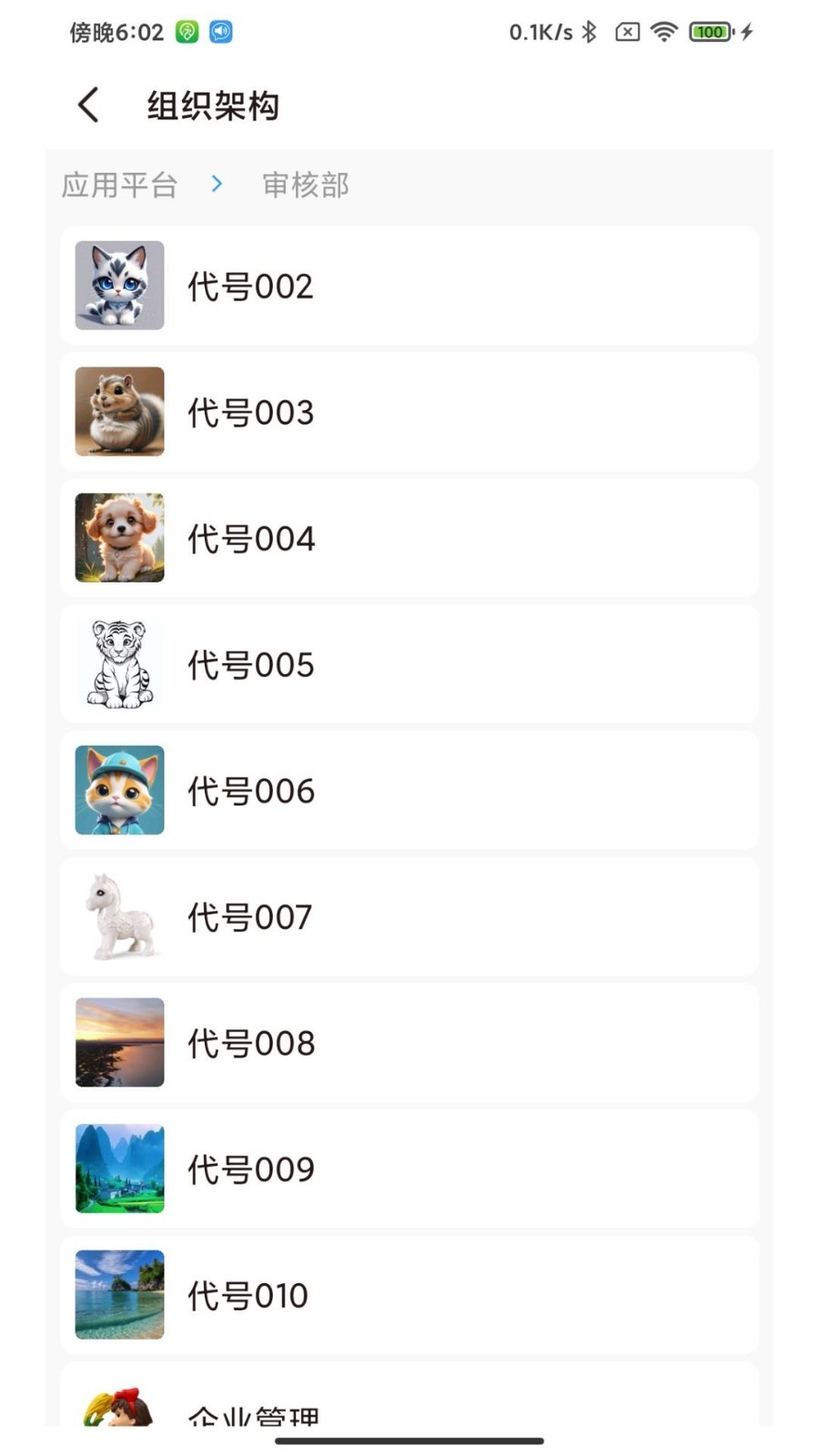The height and width of the screenshot is (1456, 819).
Task: Open member 代号003
Action: coord(409,412)
